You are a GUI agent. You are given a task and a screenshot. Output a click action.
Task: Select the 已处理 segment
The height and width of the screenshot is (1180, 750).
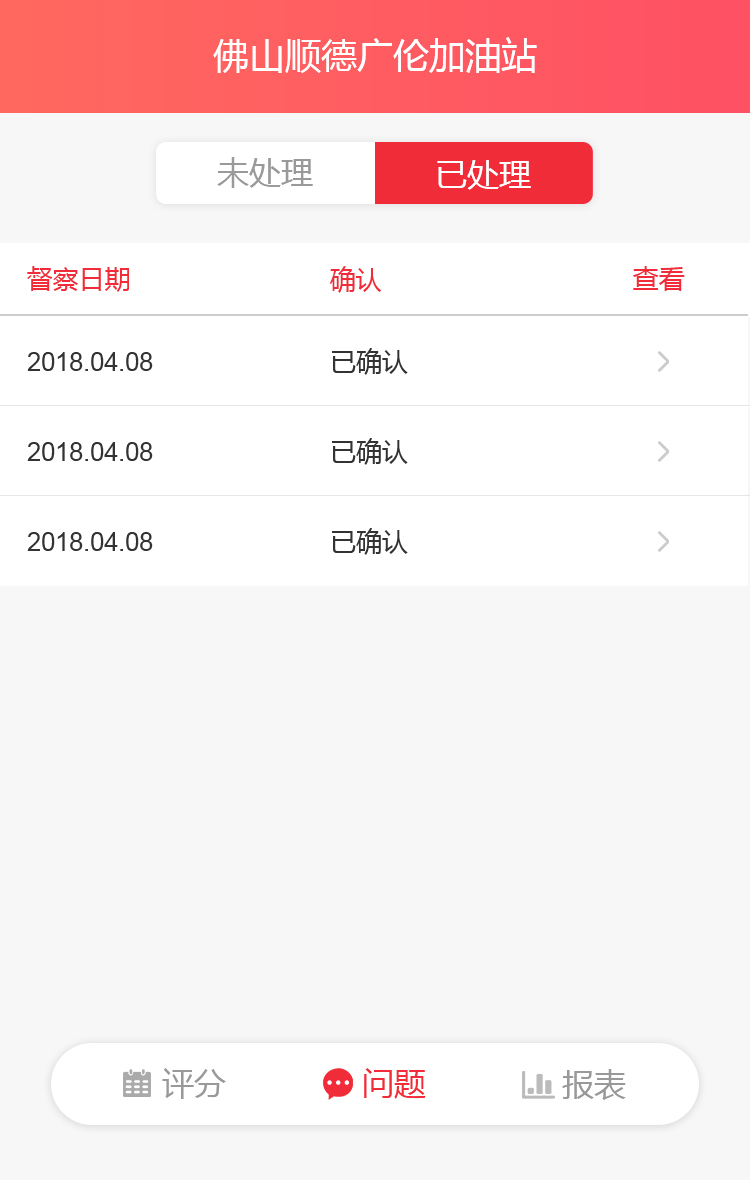[x=483, y=173]
